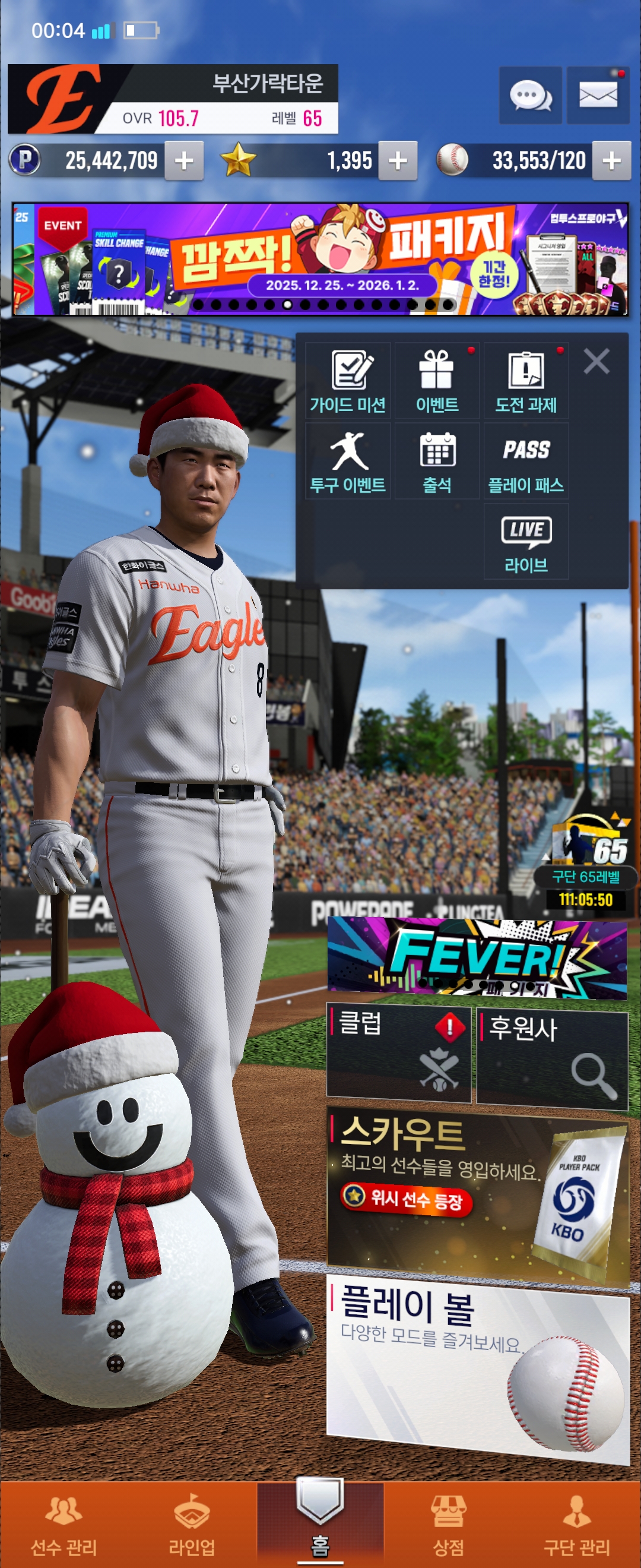Open the FEVER package banner
Image resolution: width=641 pixels, height=1568 pixels.
(477, 958)
